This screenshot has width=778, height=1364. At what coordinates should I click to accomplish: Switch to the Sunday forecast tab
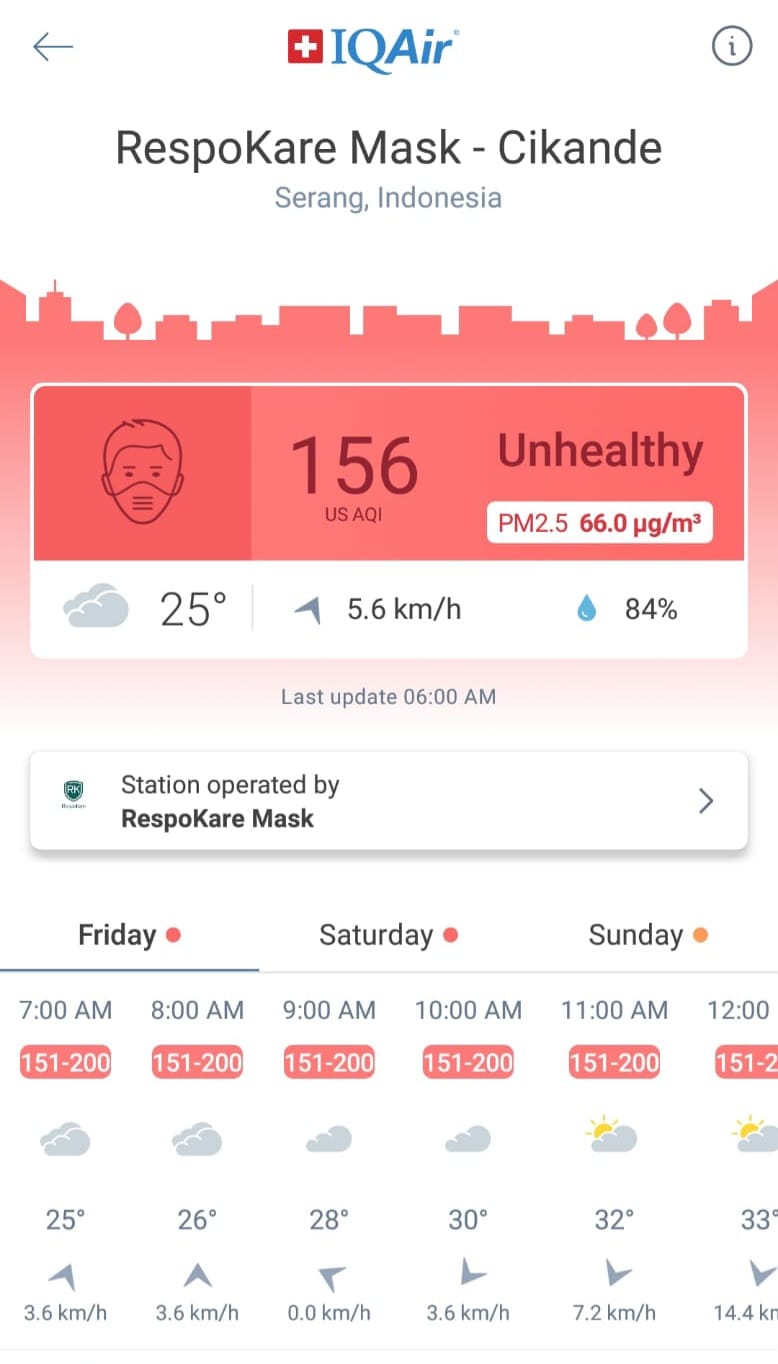(x=648, y=935)
